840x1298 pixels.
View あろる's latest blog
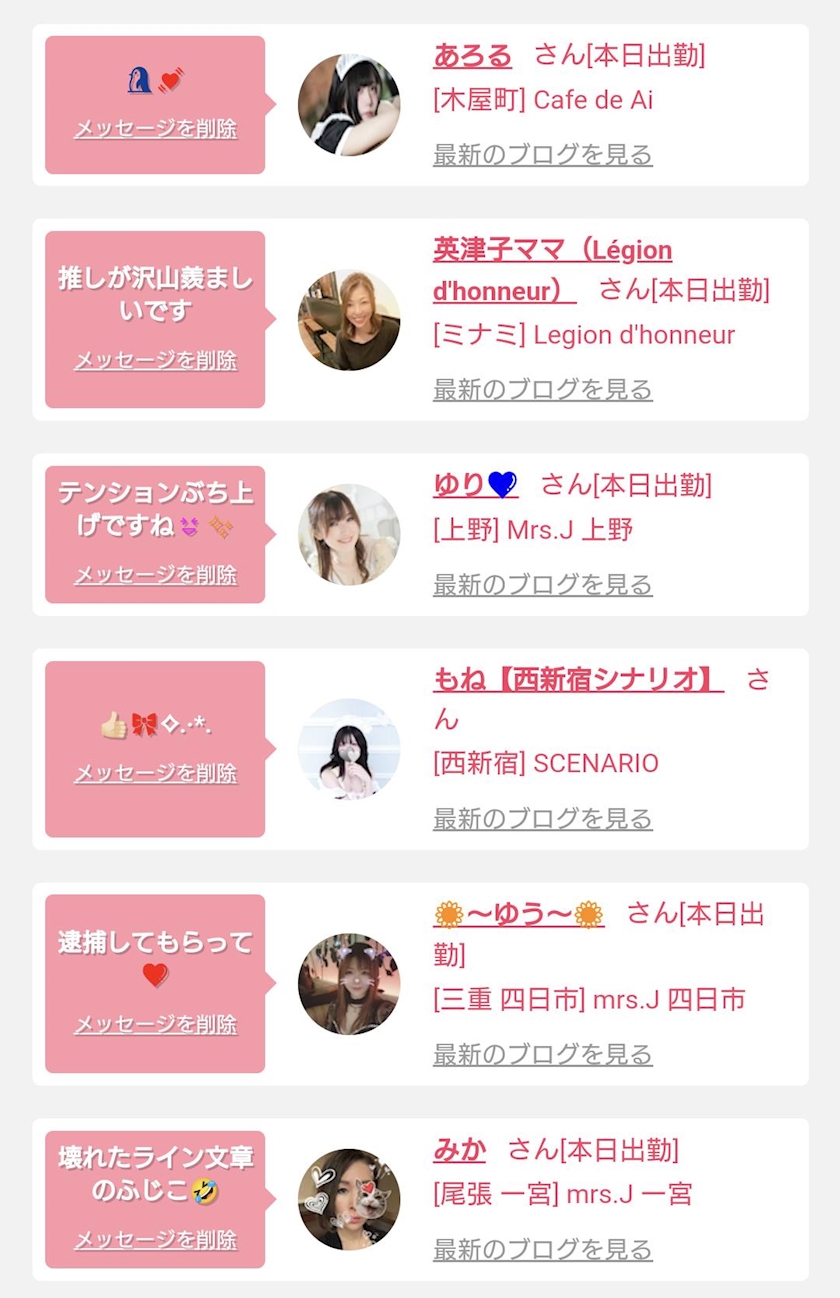(542, 155)
